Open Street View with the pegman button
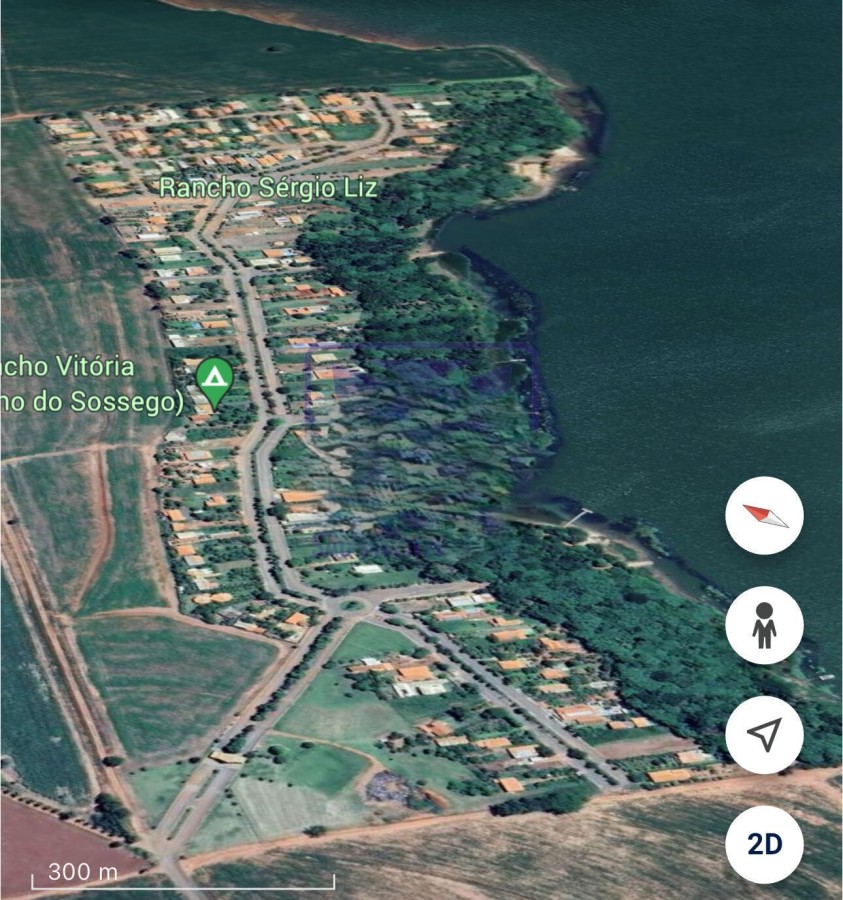 click(764, 626)
